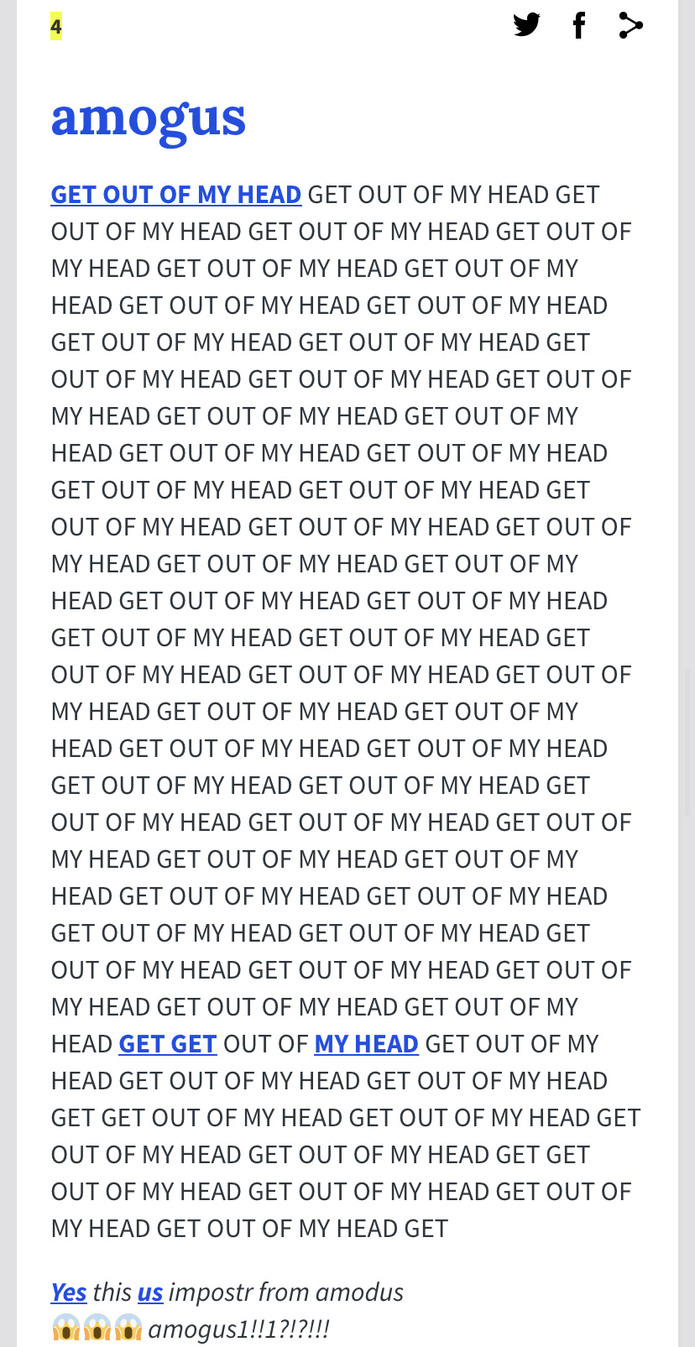Follow the underlined MY HEAD link
The image size is (695, 1347).
366,1044
